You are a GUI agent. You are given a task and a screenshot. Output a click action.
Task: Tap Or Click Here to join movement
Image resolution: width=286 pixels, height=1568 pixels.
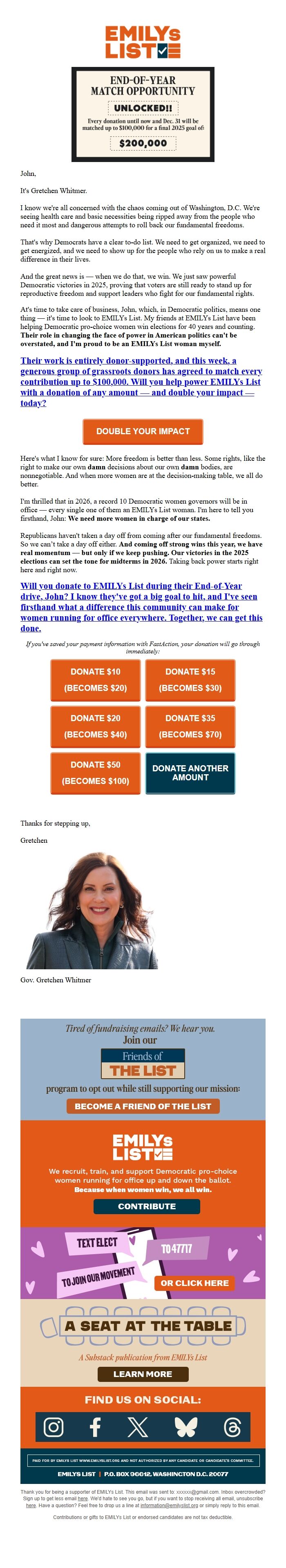coord(194,1283)
